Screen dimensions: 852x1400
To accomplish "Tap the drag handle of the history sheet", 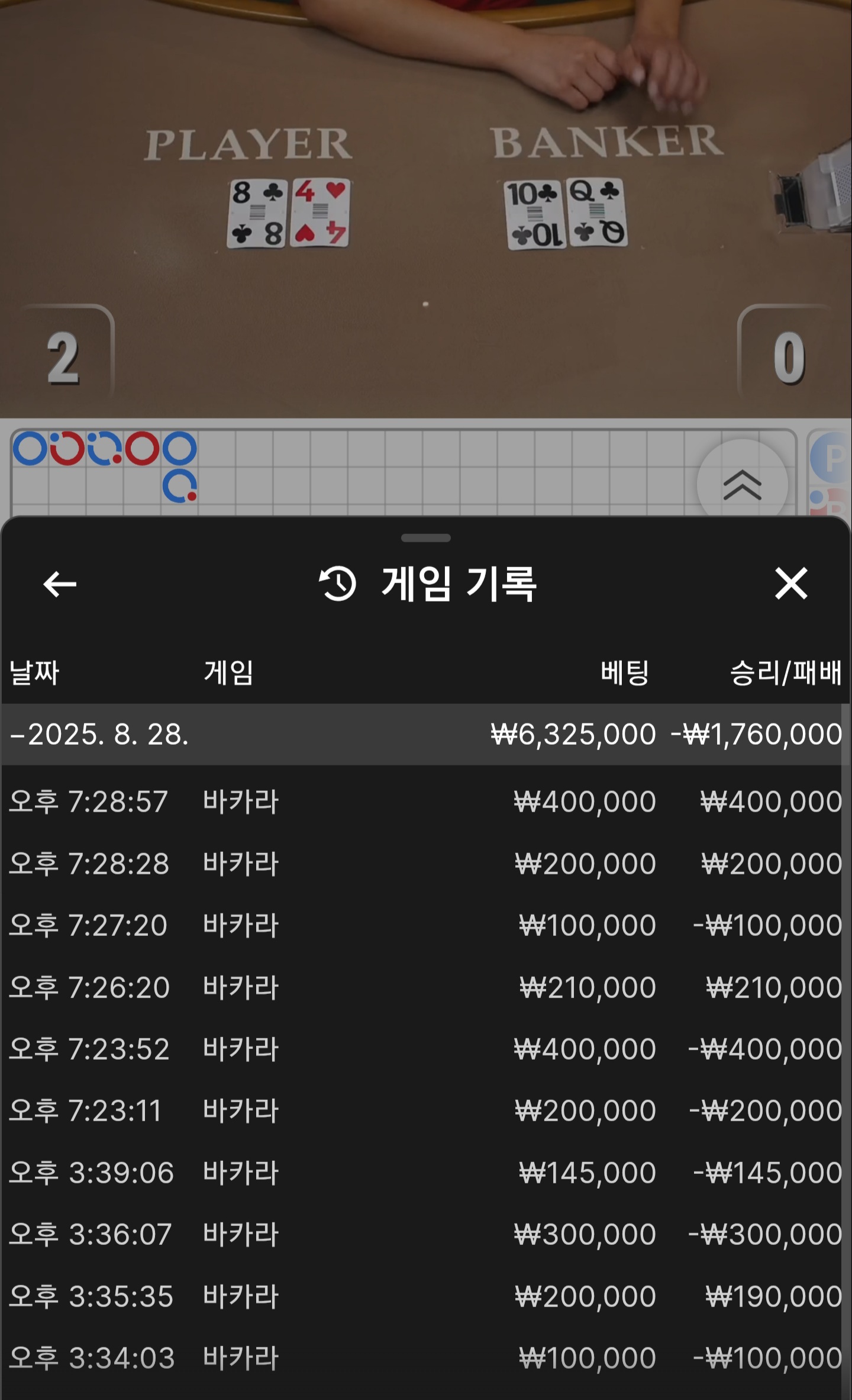I will [426, 538].
